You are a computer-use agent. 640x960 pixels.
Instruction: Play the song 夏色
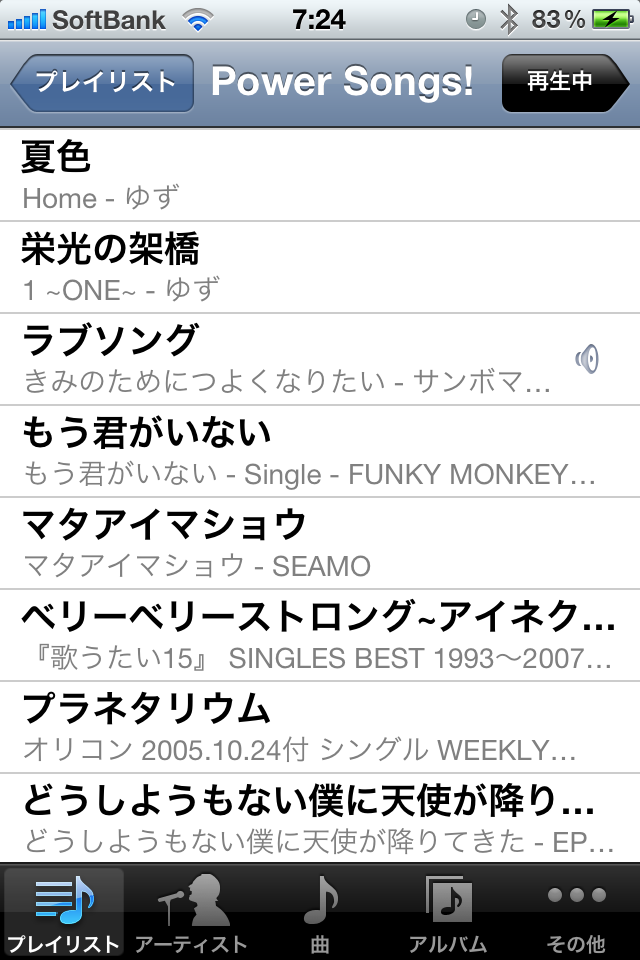[x=320, y=175]
